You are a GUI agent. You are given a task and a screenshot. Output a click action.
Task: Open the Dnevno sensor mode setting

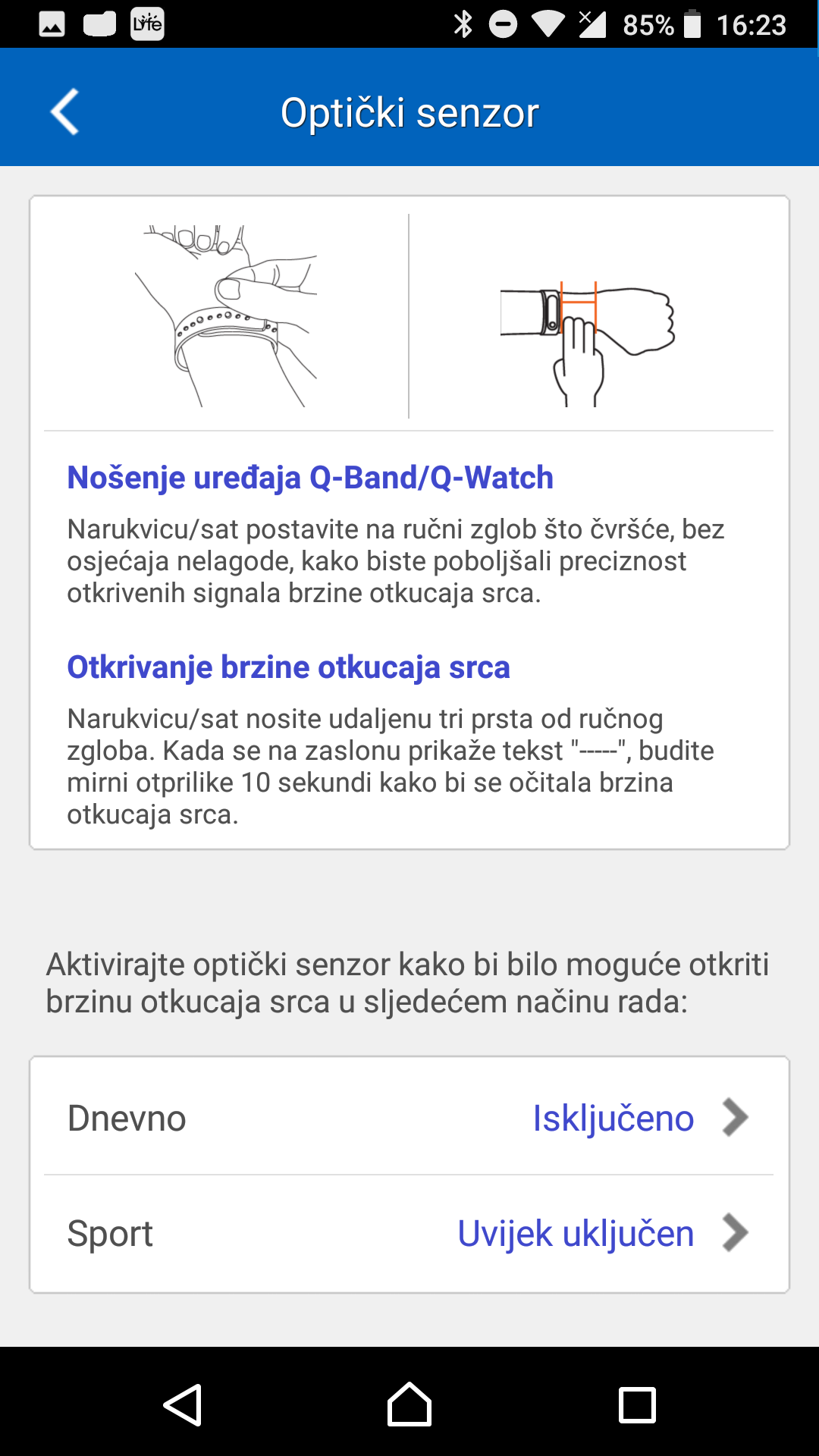tap(409, 1118)
